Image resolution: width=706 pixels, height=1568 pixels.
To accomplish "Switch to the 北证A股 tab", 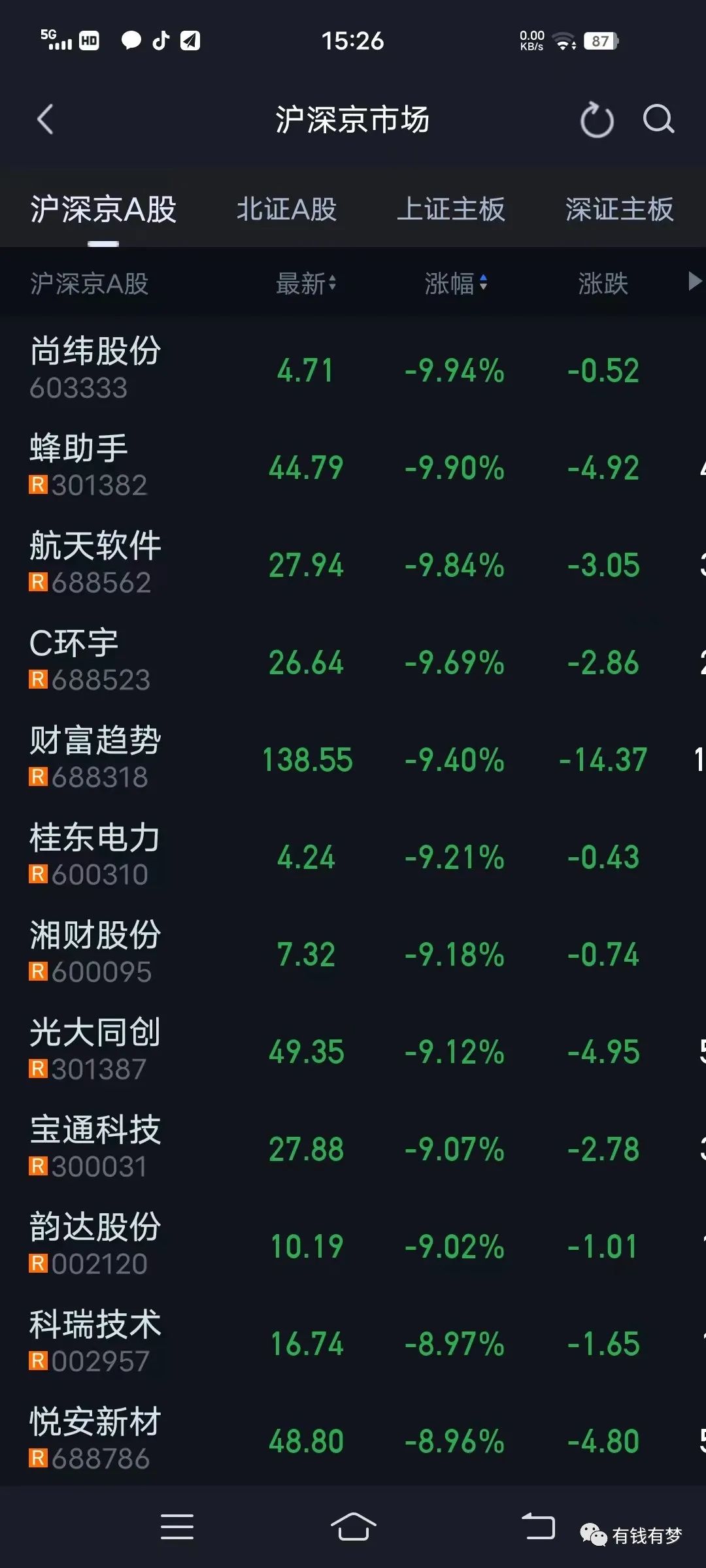I will point(286,210).
